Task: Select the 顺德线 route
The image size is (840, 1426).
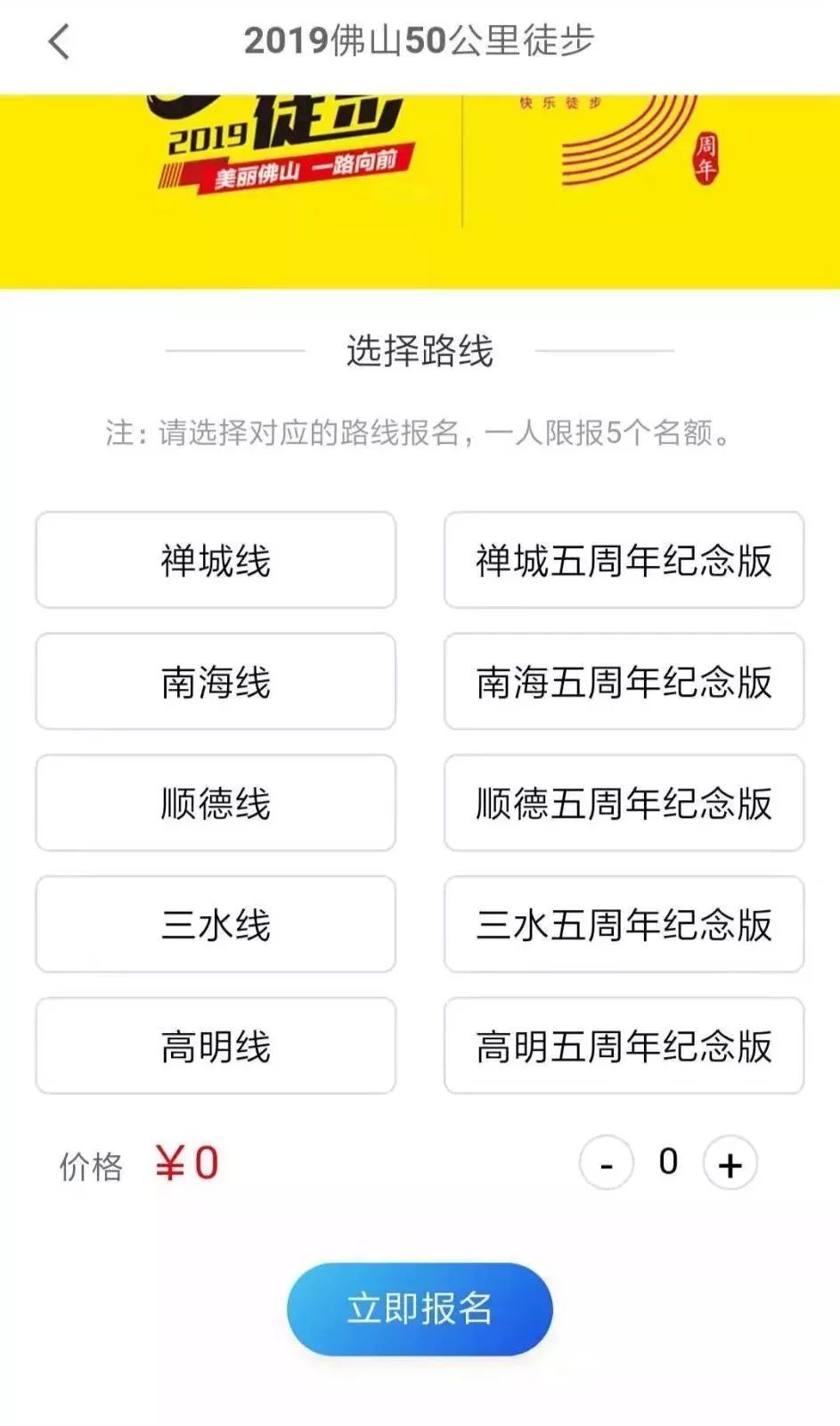Action: point(216,803)
